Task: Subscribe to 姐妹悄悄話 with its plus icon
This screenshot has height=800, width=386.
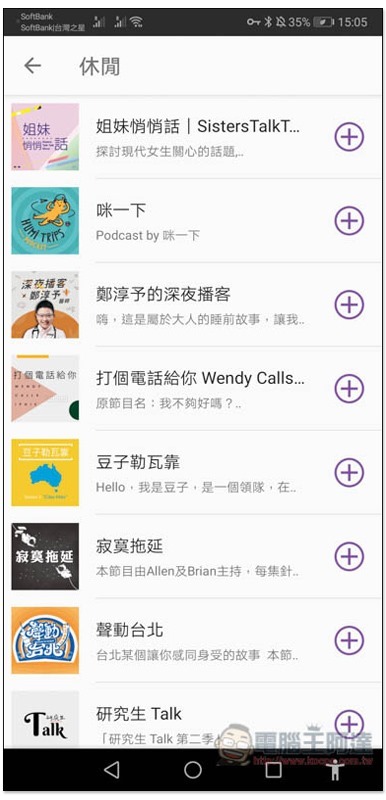Action: point(349,137)
